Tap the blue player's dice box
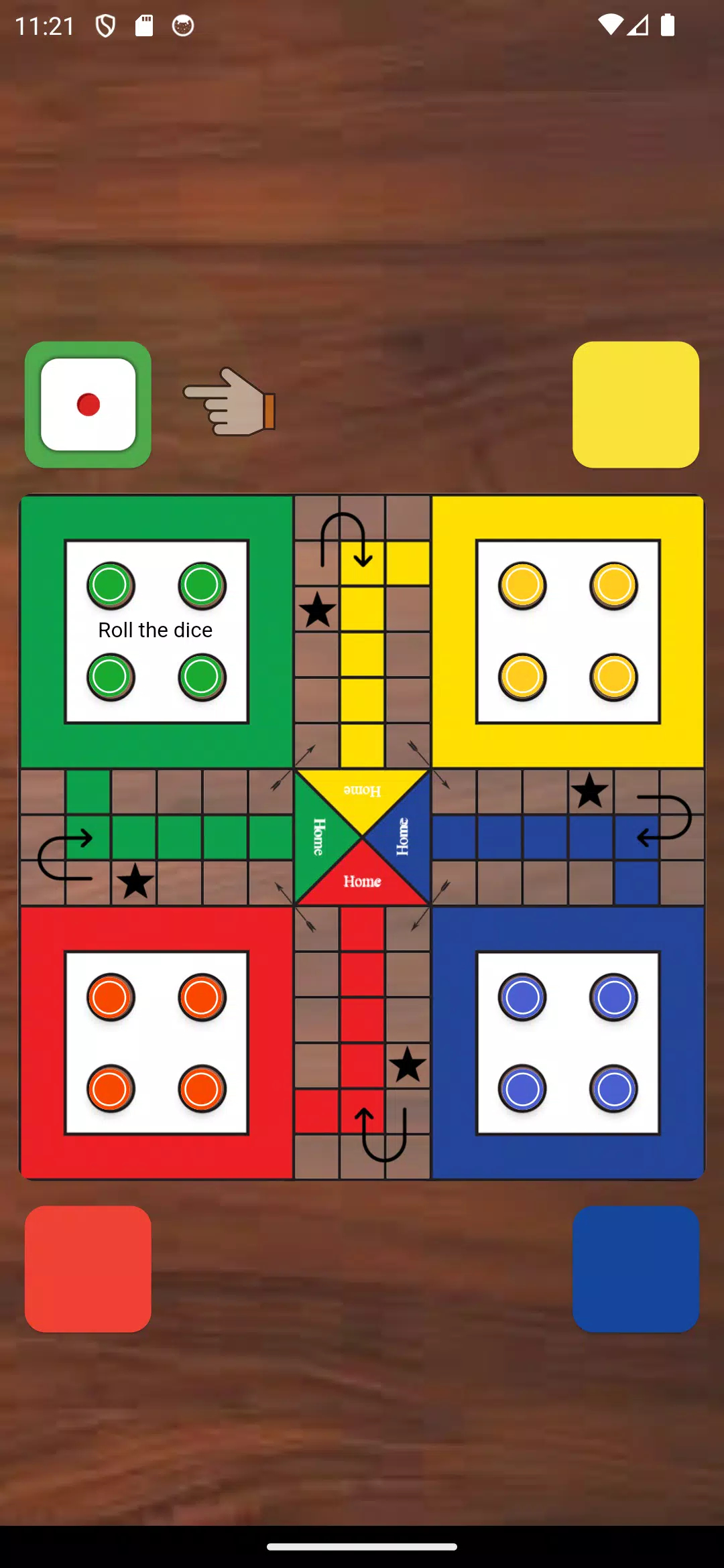 [x=636, y=1268]
